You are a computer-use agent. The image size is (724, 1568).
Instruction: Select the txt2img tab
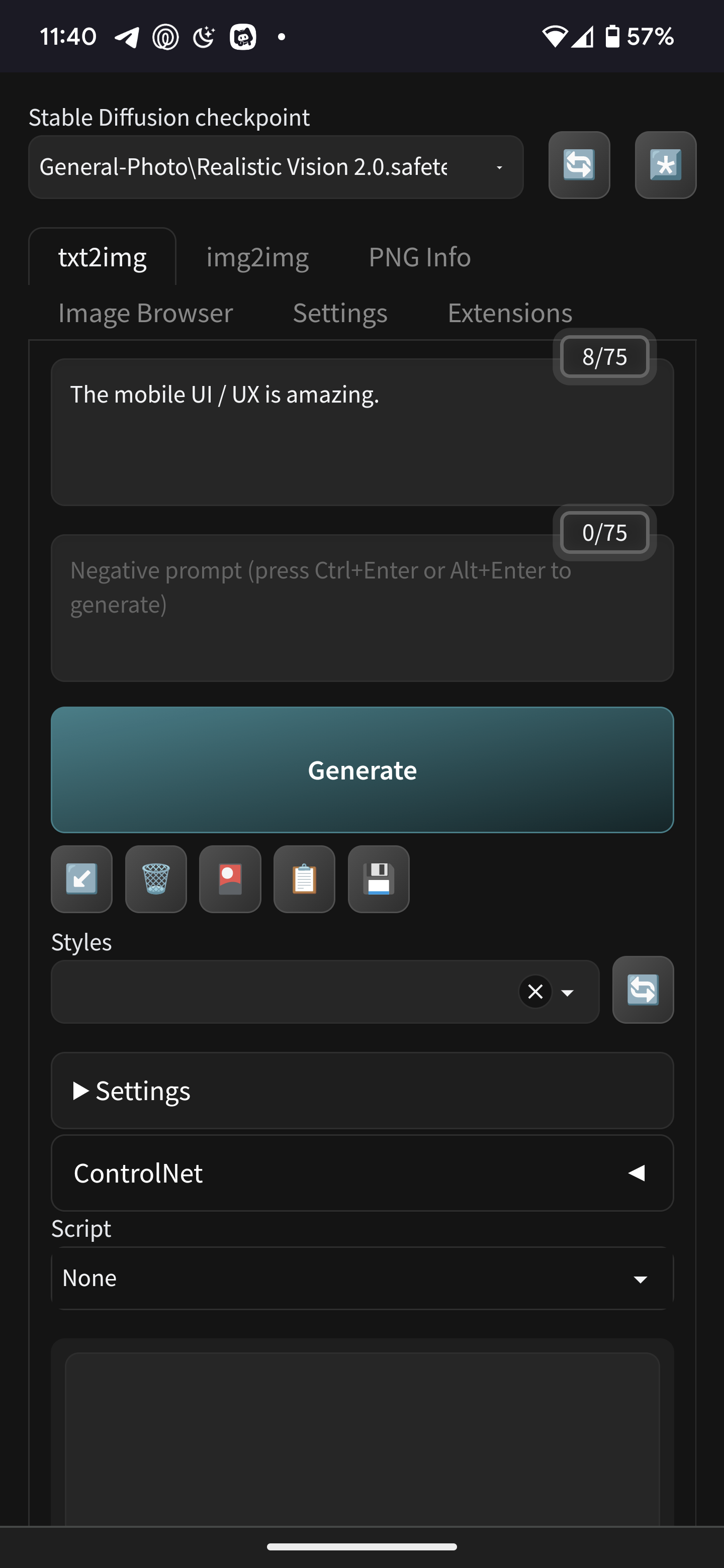(102, 257)
